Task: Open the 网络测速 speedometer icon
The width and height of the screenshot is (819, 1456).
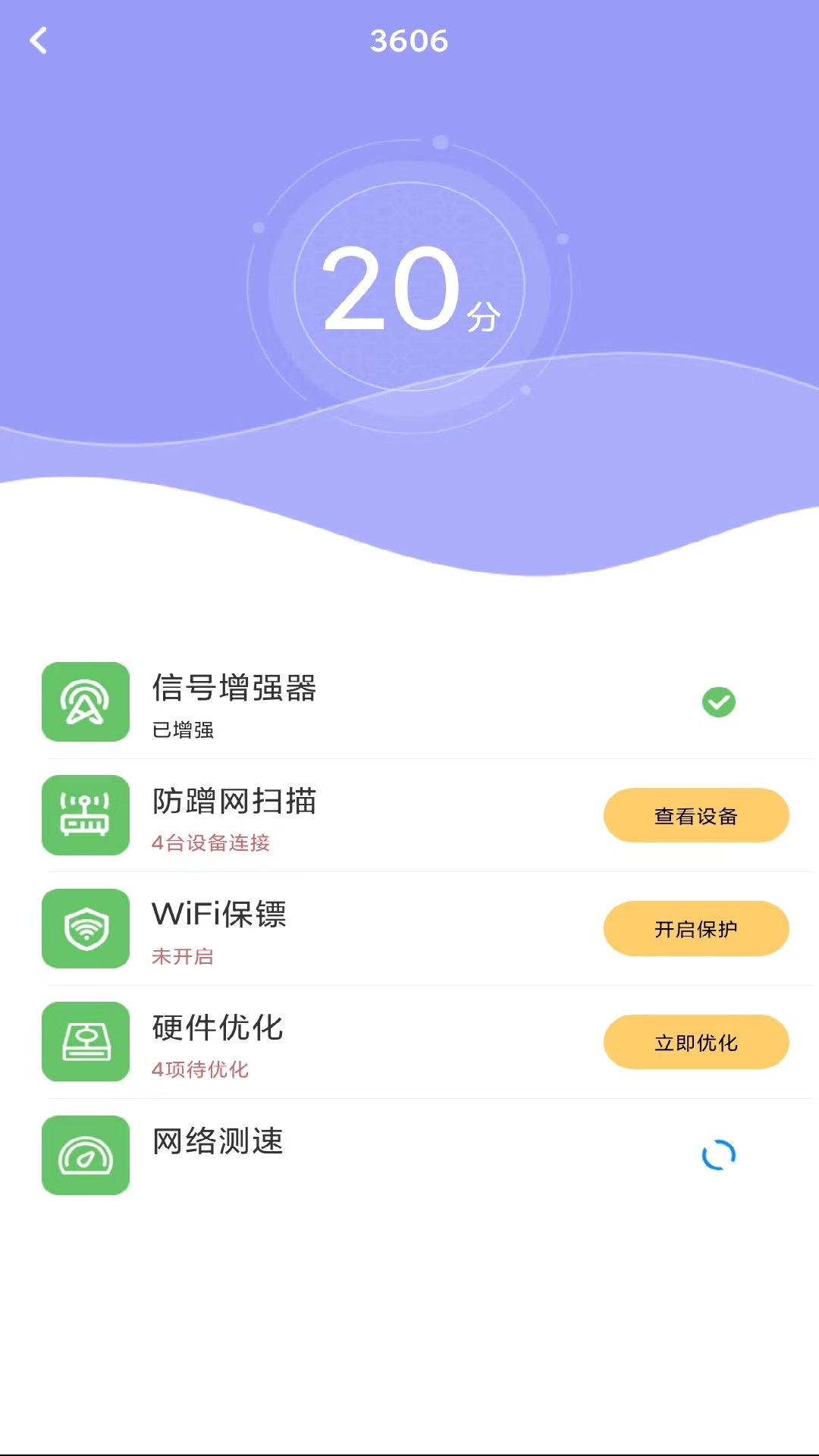Action: [x=86, y=1155]
